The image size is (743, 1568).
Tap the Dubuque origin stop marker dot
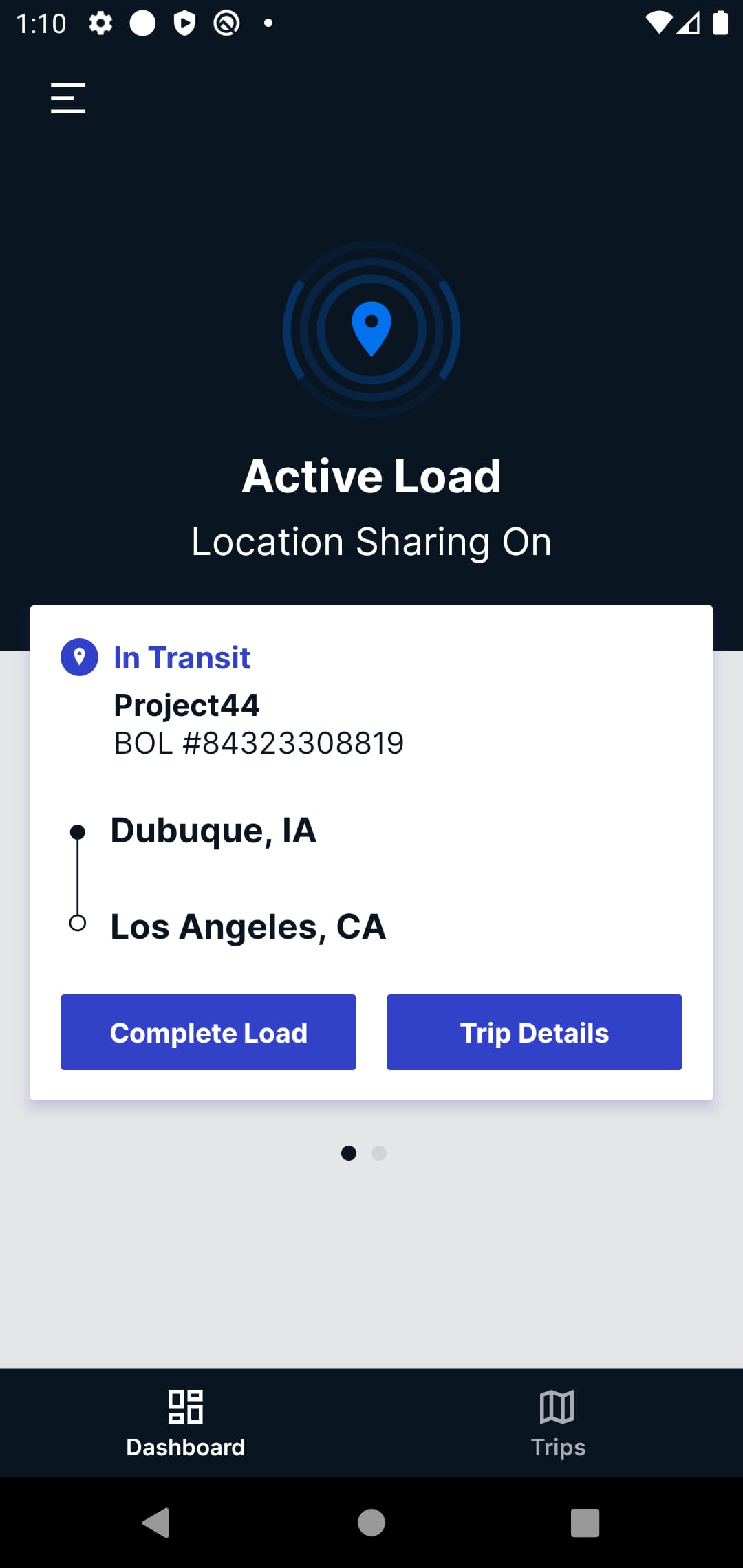pyautogui.click(x=78, y=832)
